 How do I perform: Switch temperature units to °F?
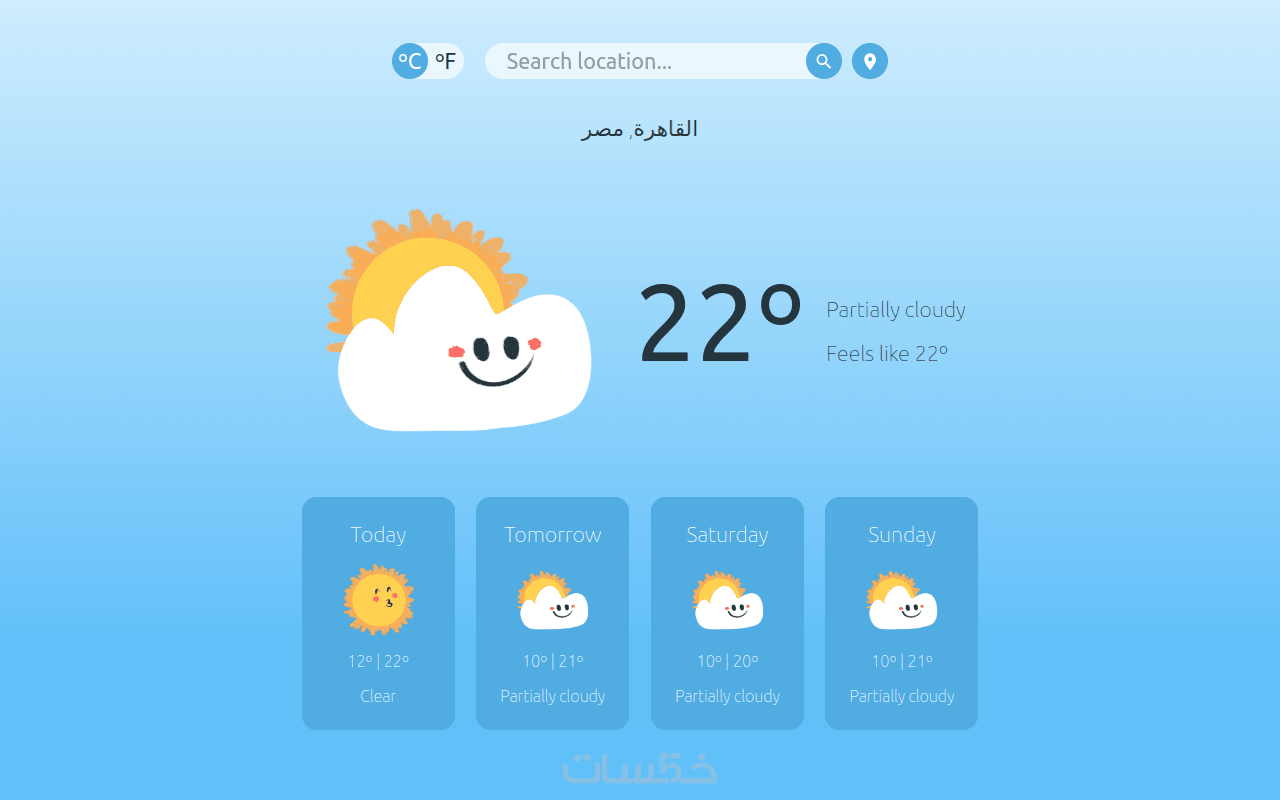[x=446, y=61]
